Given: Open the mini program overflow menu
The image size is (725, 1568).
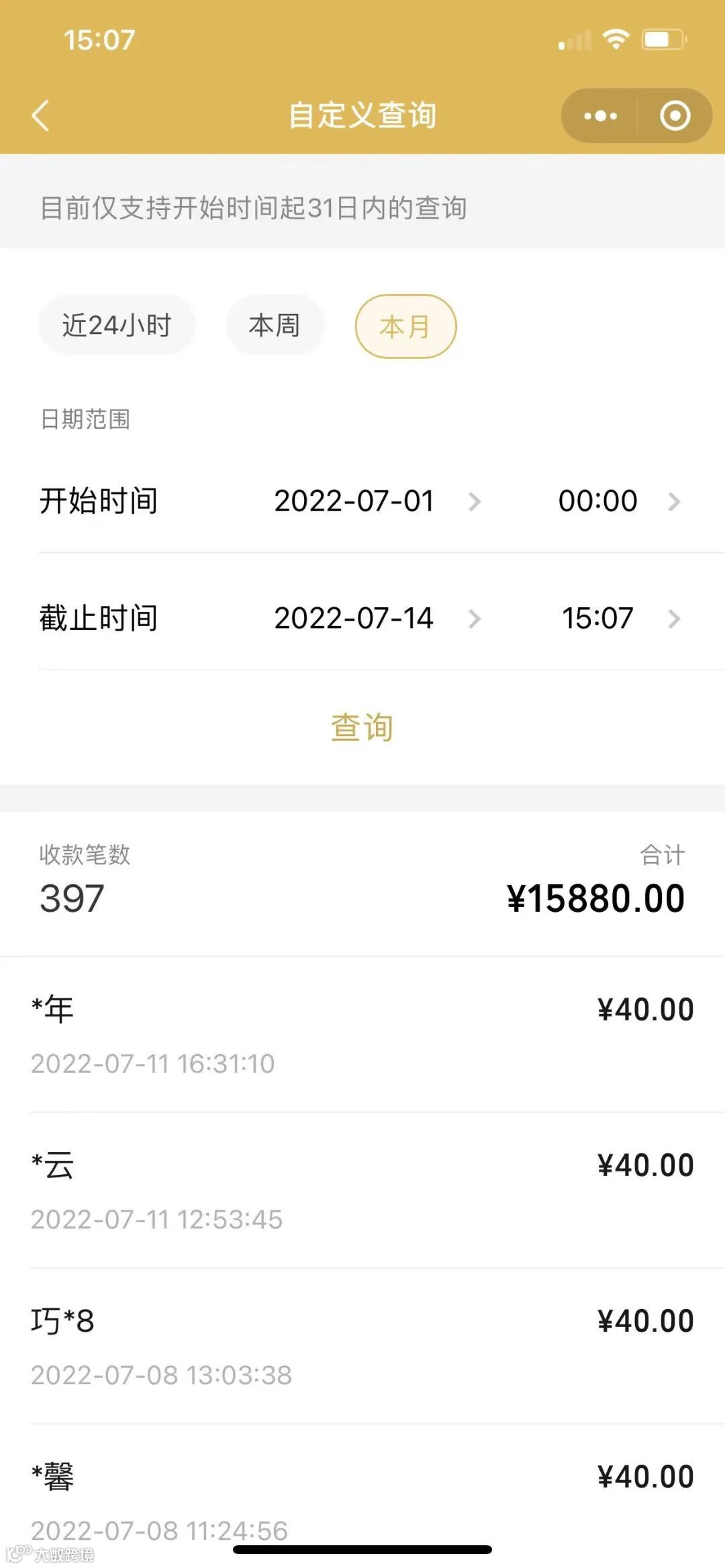Looking at the screenshot, I should (x=600, y=116).
